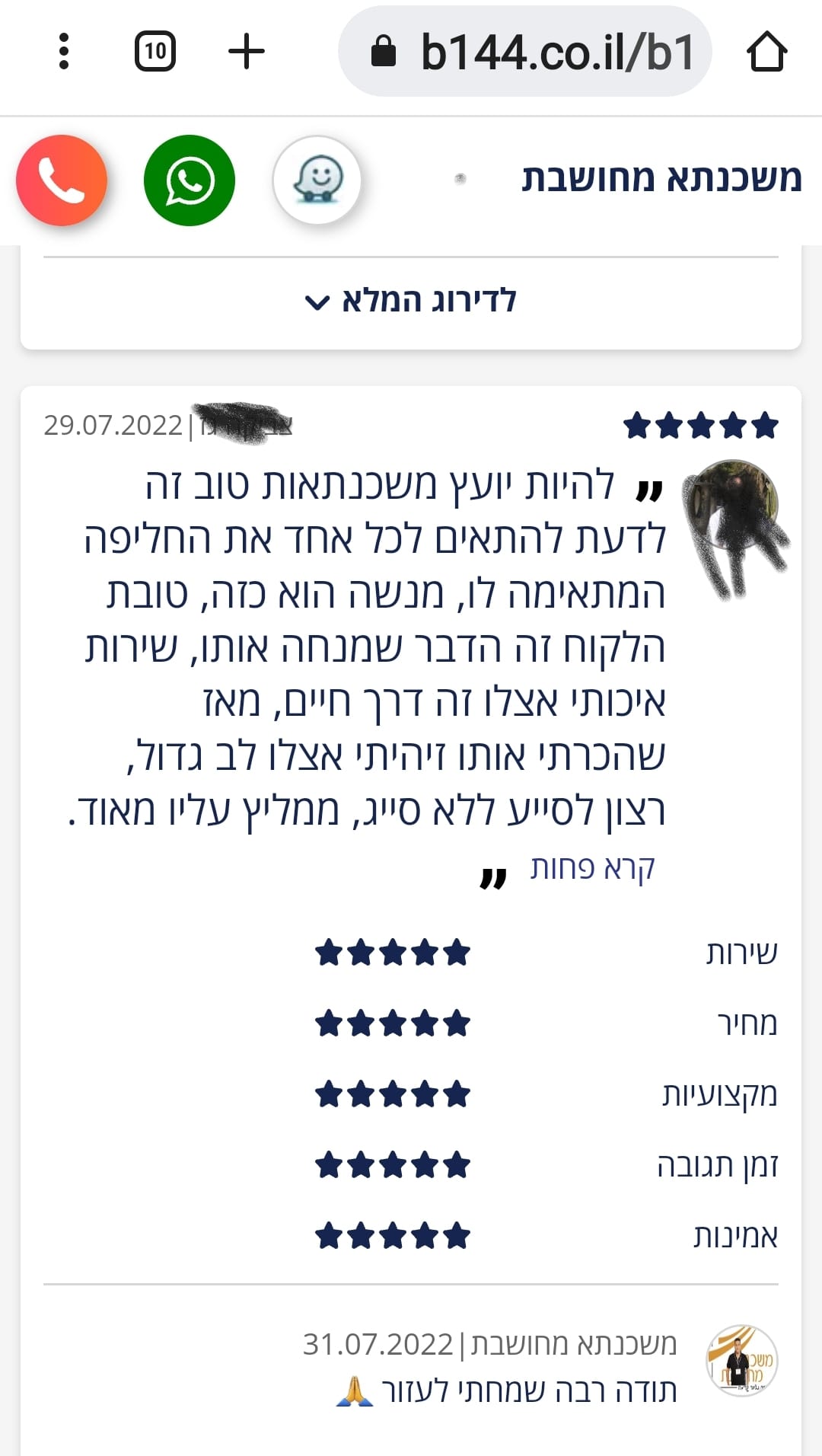822x1456 pixels.
Task: Open the browser overflow menu
Action: 64,52
